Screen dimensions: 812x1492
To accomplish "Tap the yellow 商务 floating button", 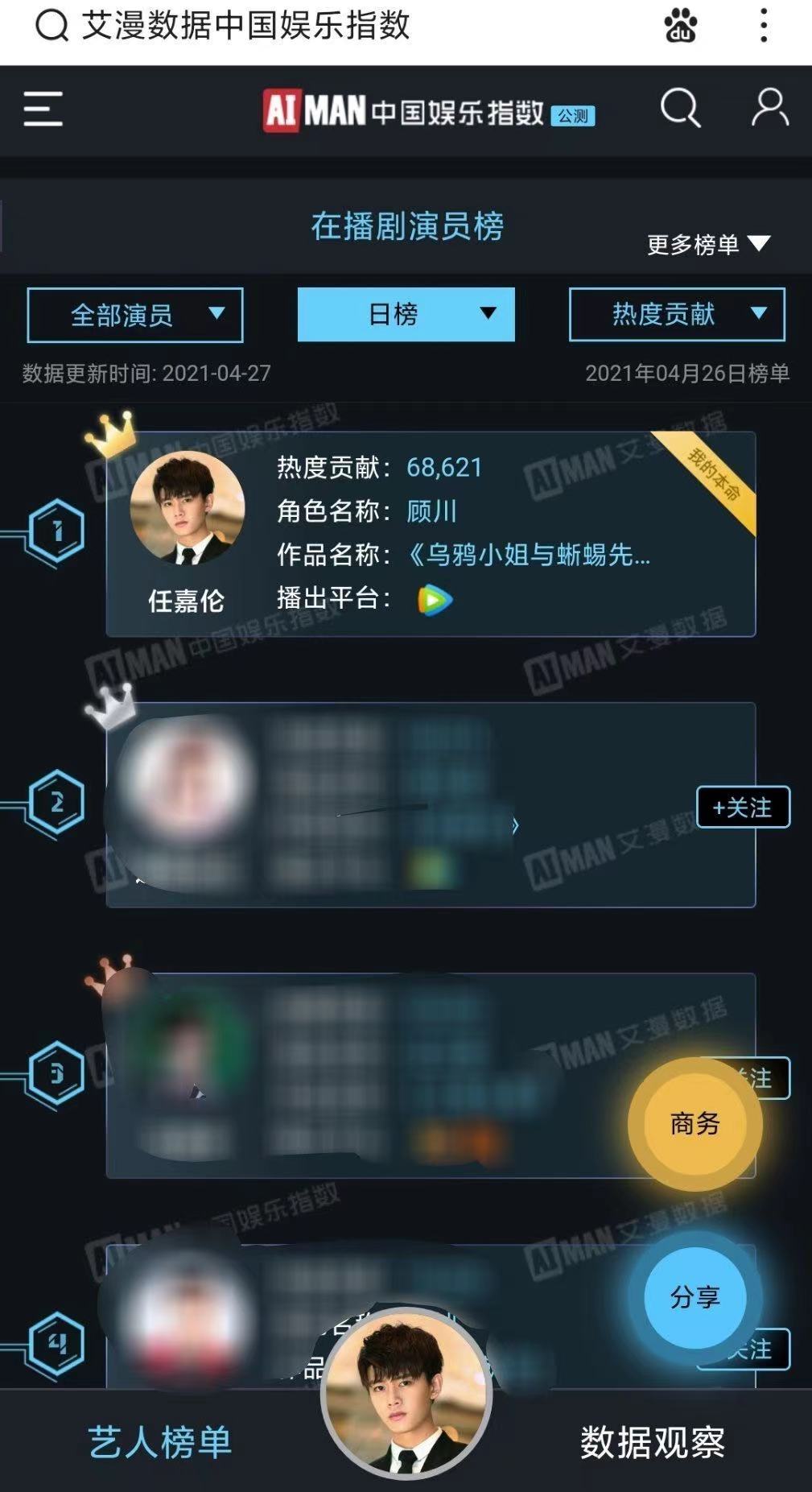I will (695, 1123).
